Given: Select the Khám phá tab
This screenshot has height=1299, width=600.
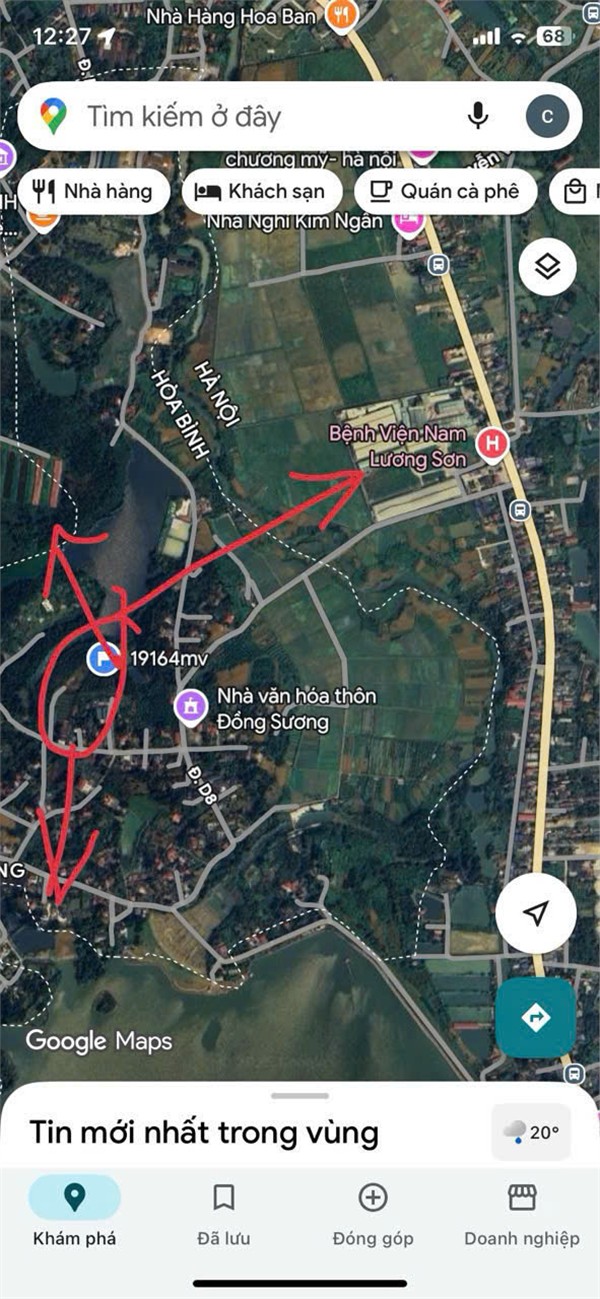Looking at the screenshot, I should (x=74, y=1213).
